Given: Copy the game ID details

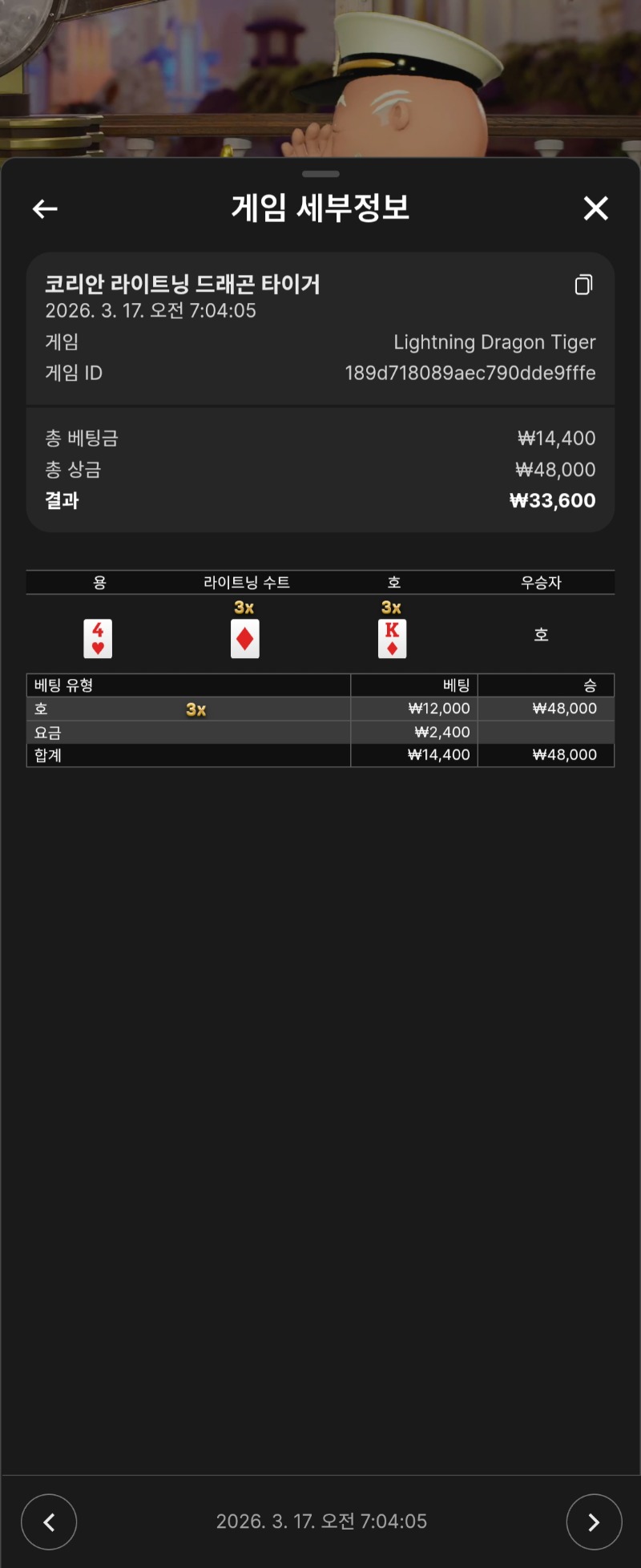Looking at the screenshot, I should coord(583,285).
